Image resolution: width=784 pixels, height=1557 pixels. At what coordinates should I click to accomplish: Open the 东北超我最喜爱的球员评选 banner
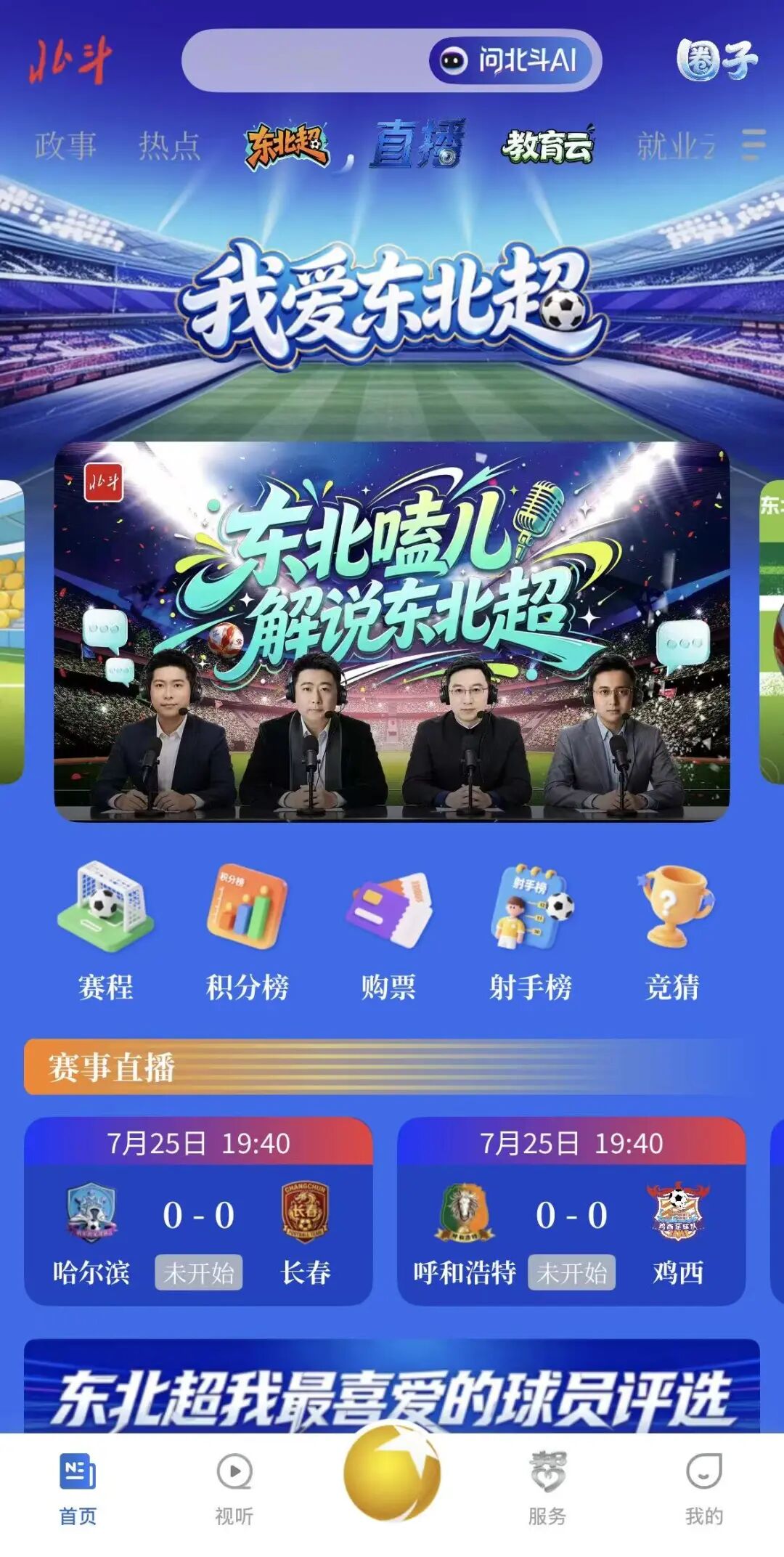[392, 1386]
